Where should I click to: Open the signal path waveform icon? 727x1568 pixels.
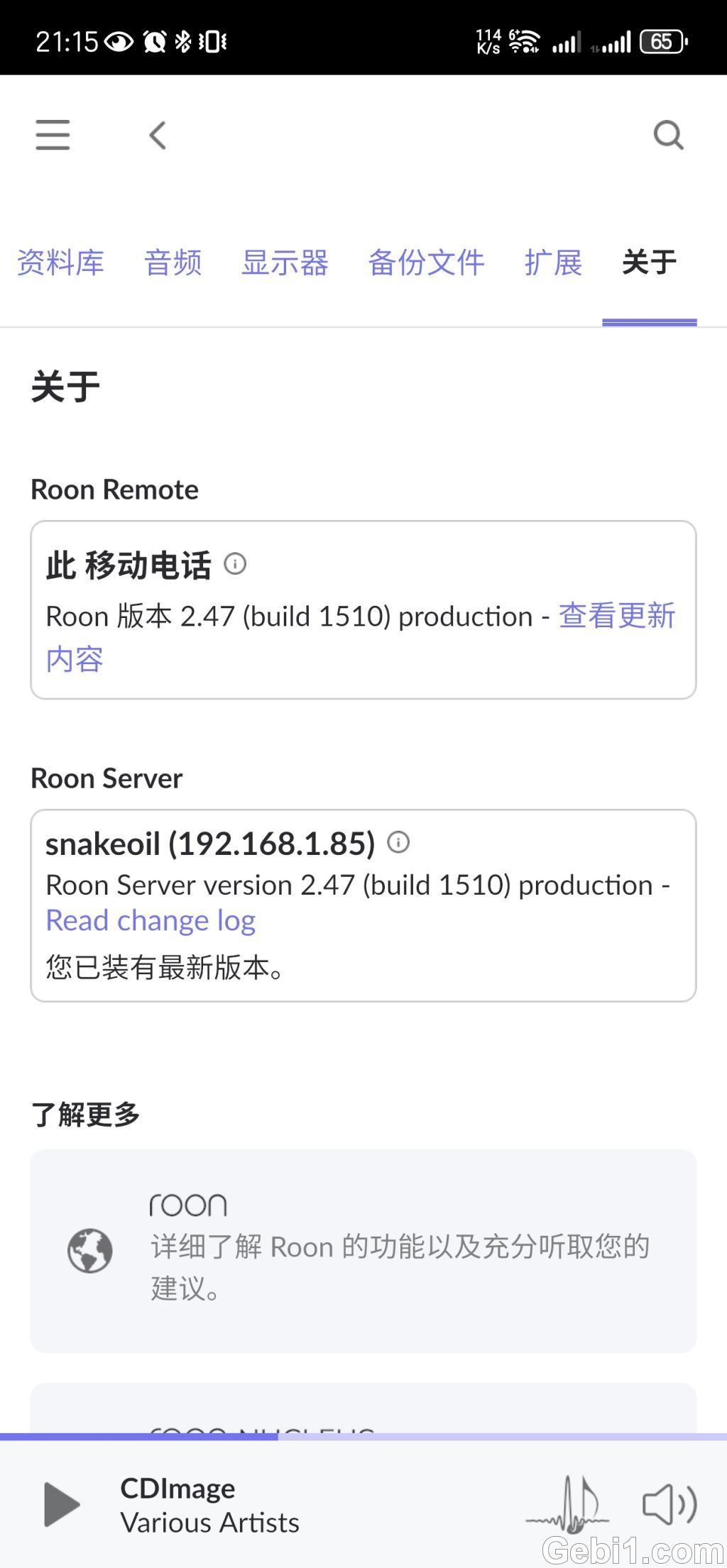[567, 1503]
